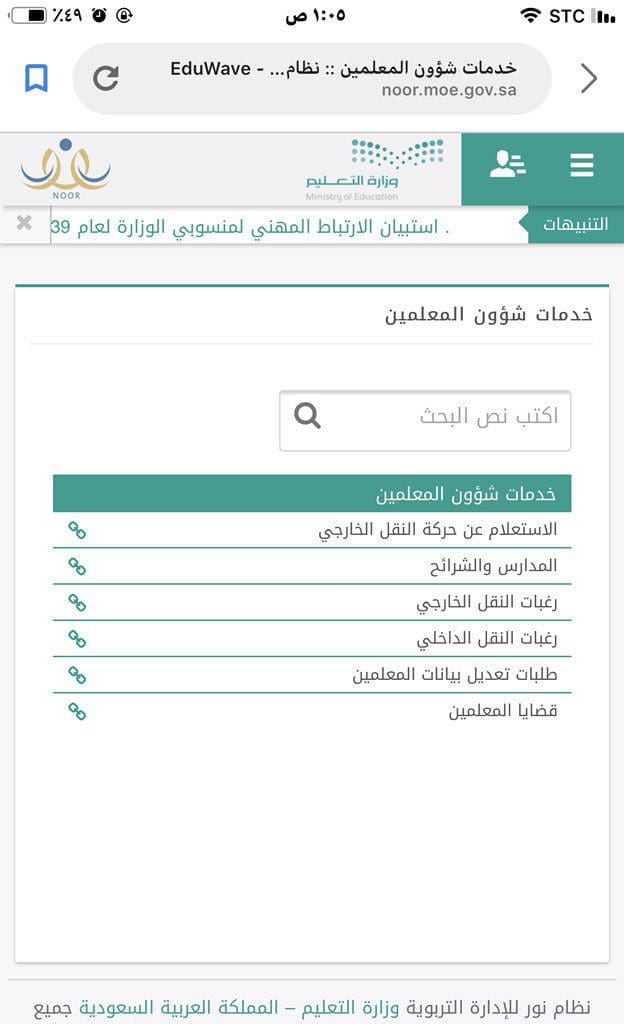Open the استبيان الارتباط المهني alert link
Screen dimensions: 624x1024
250,227
